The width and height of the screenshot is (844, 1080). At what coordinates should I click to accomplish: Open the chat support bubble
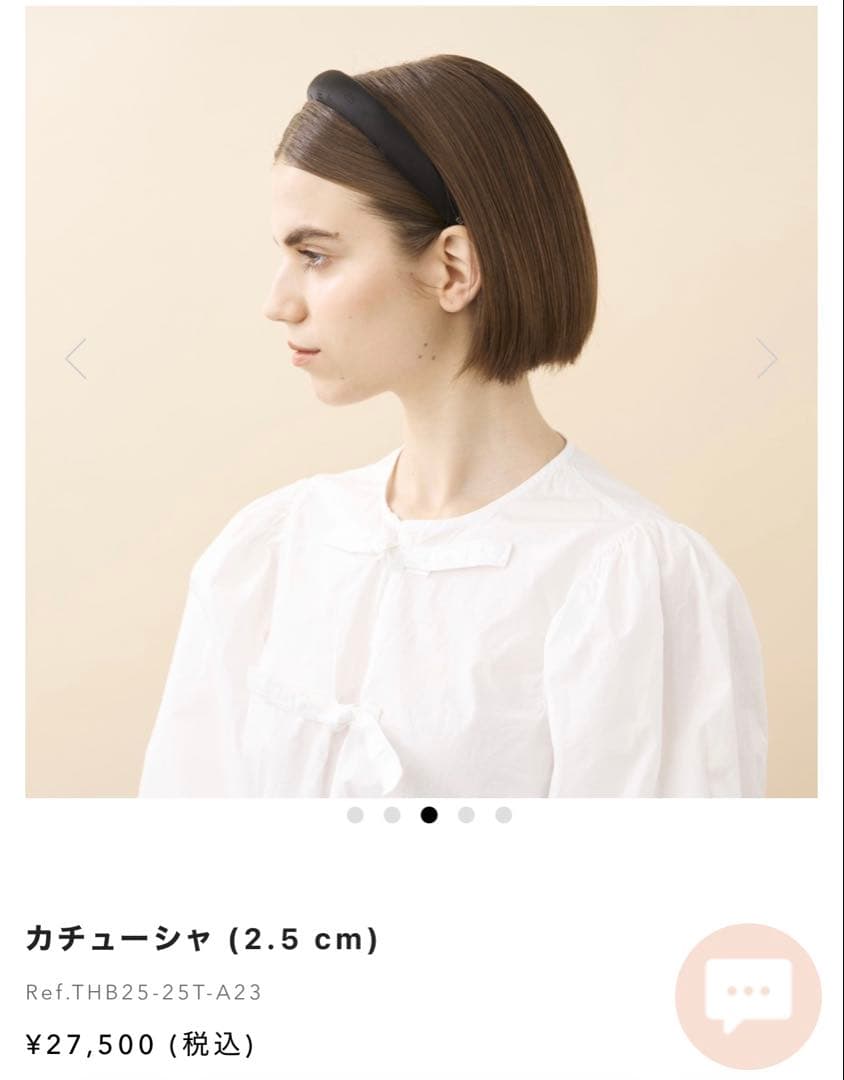tap(748, 996)
